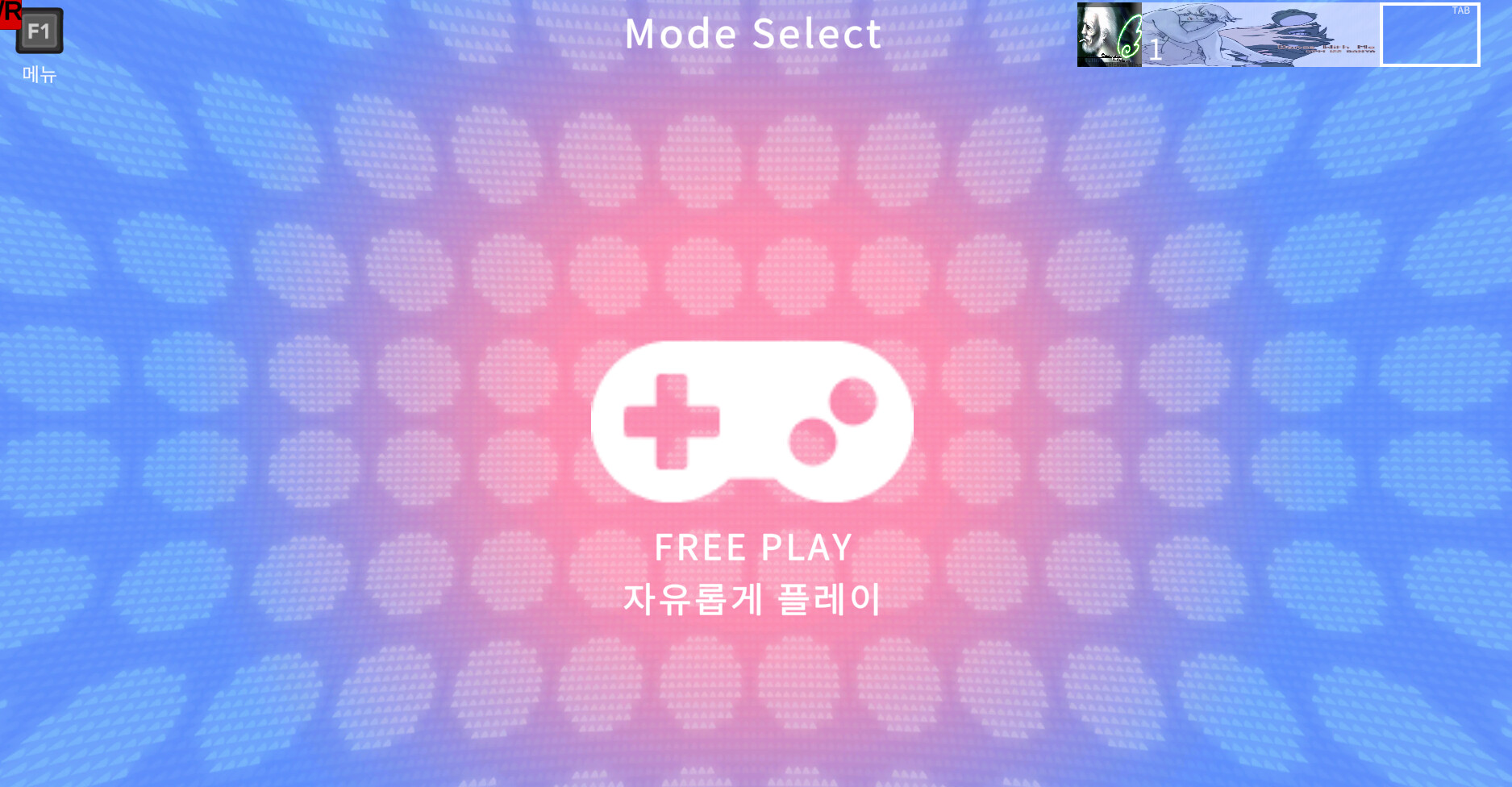The width and height of the screenshot is (1512, 787).
Task: Open the F1 menu
Action: [39, 32]
